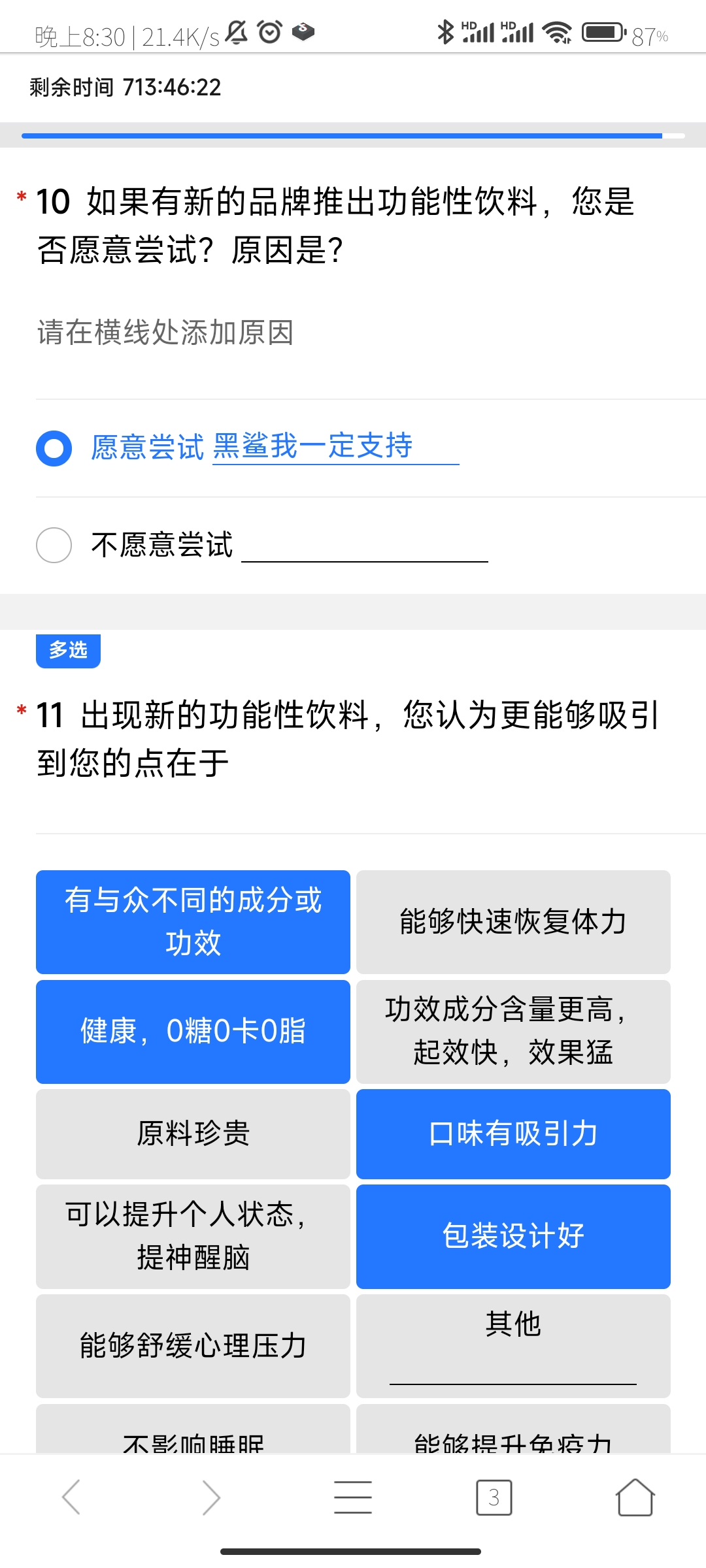This screenshot has height=1568, width=706.
Task: Go to the browser home page
Action: (x=635, y=1497)
